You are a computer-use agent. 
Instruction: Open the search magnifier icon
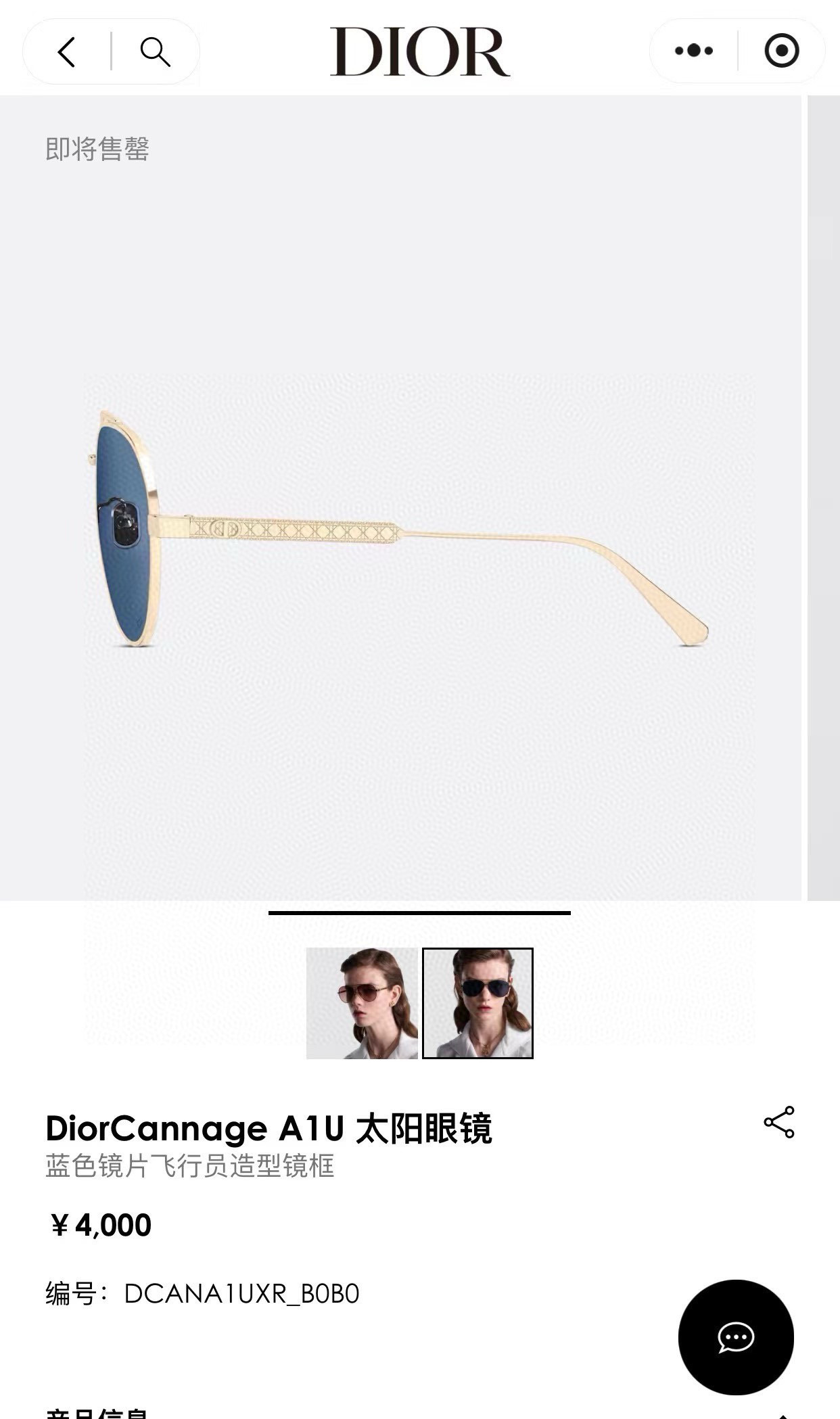155,51
